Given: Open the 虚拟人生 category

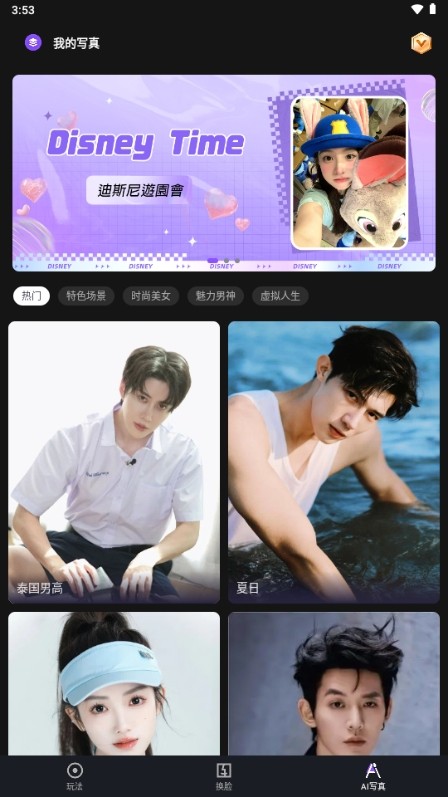Looking at the screenshot, I should 280,296.
